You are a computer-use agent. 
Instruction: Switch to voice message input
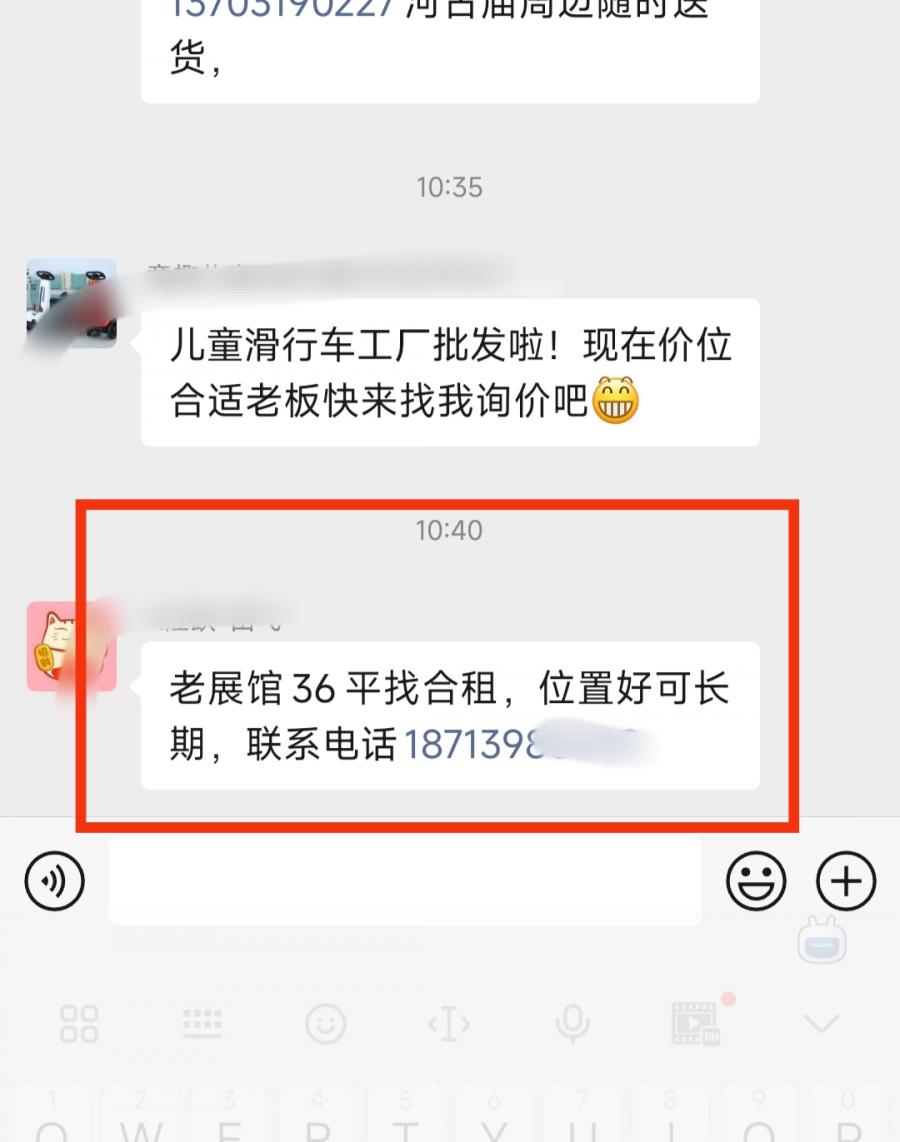click(54, 881)
